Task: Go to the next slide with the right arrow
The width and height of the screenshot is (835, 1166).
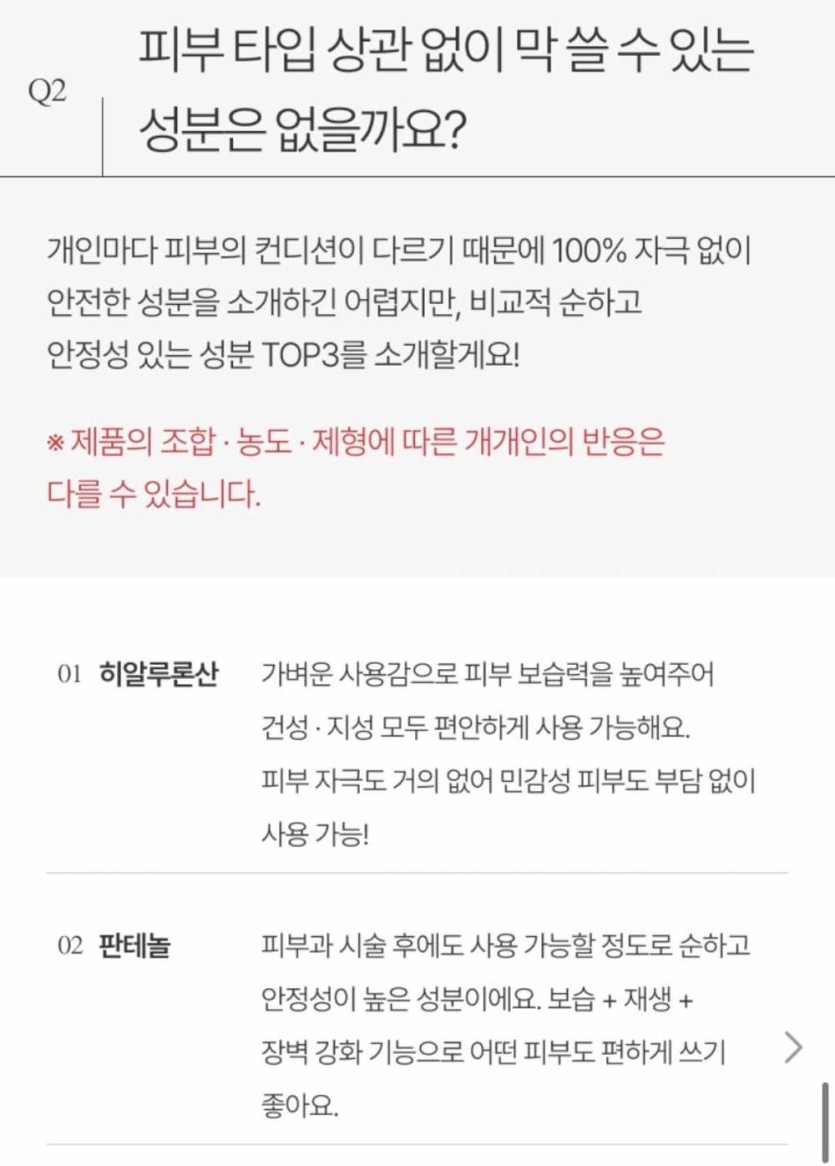Action: (793, 1047)
